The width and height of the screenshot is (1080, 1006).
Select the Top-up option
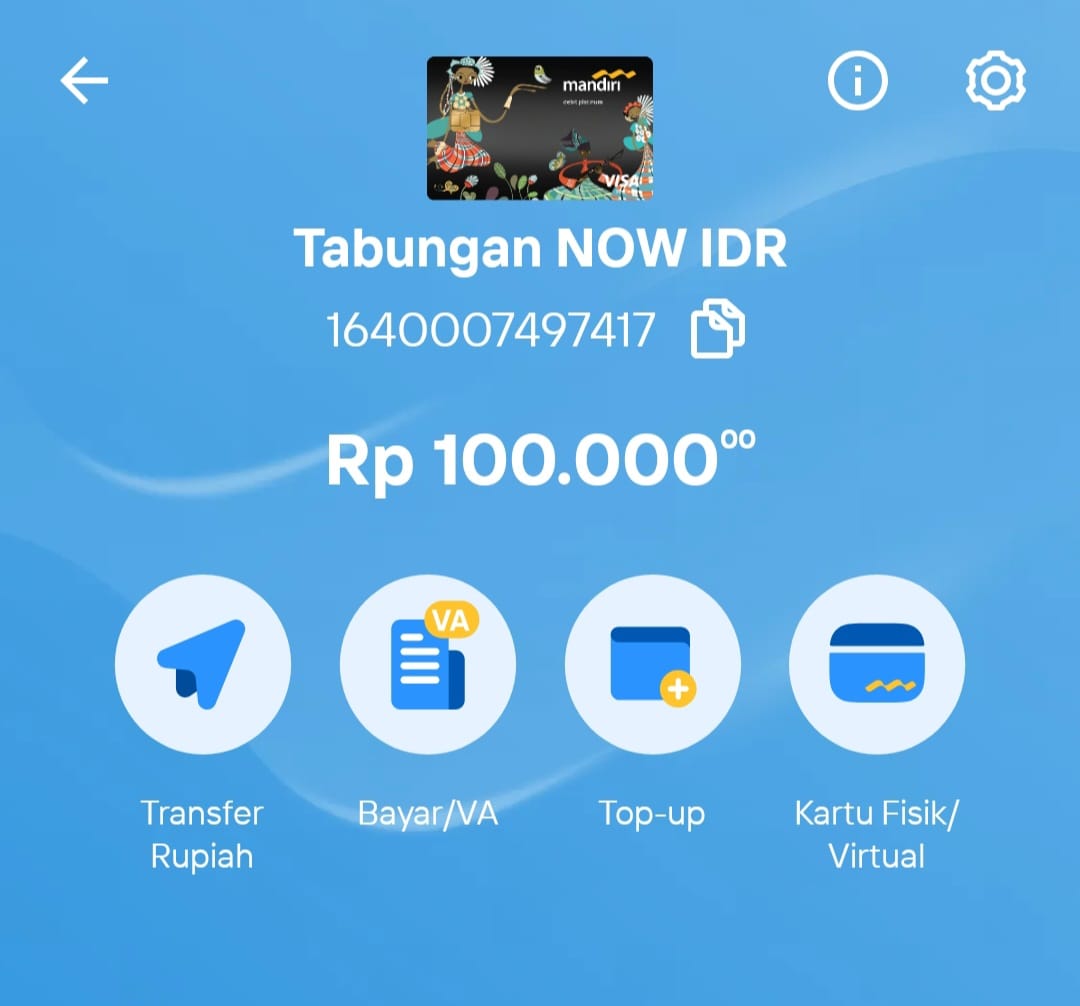652,664
